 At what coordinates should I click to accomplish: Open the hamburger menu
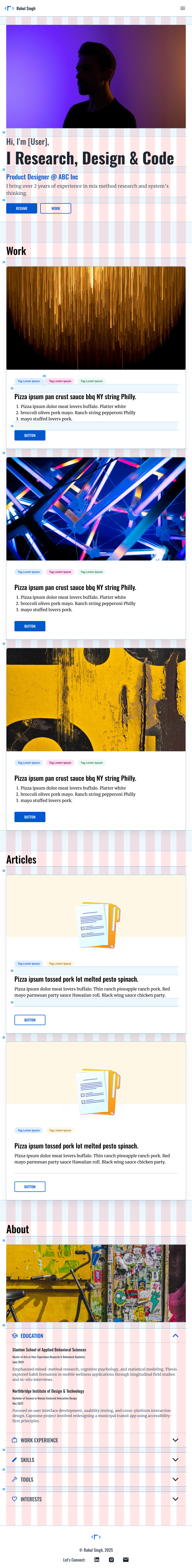point(182,9)
